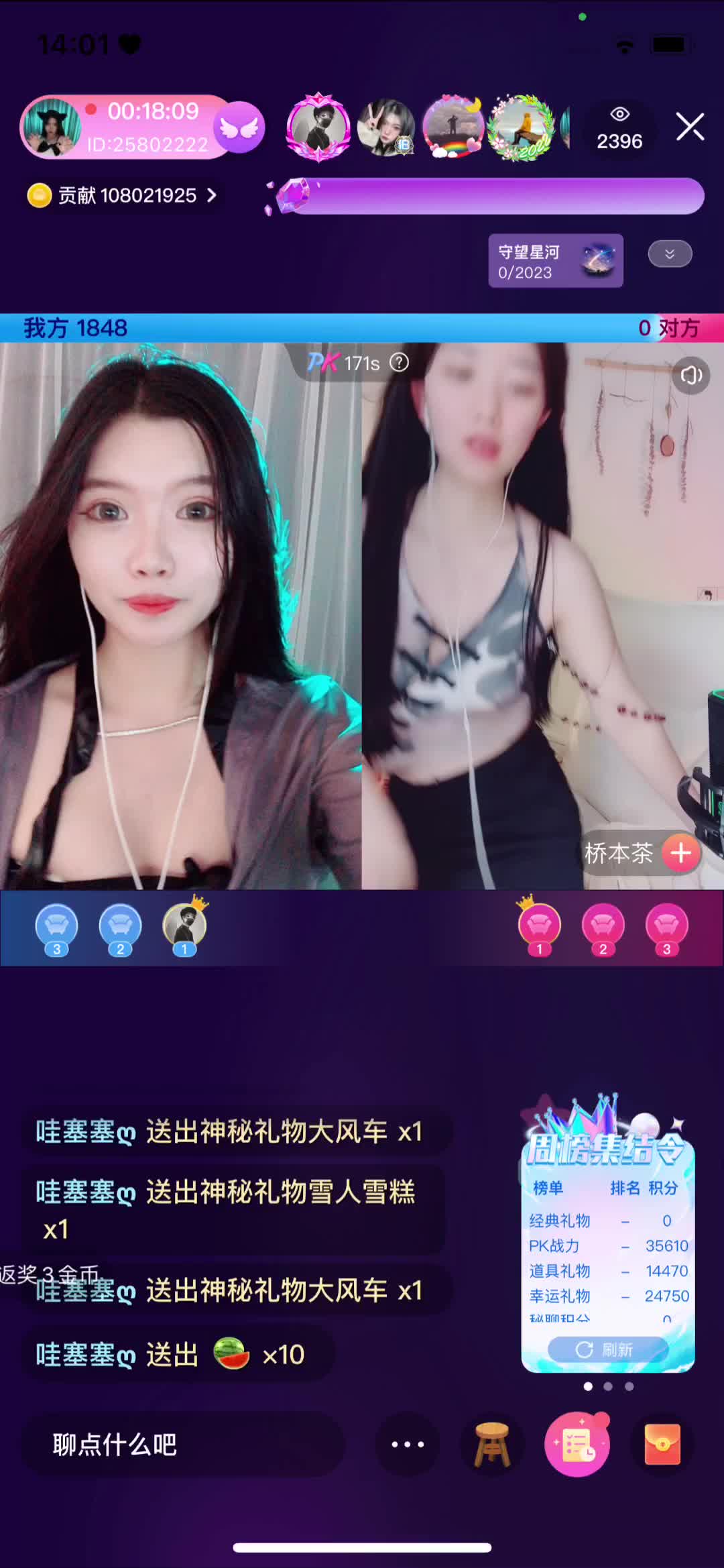The height and width of the screenshot is (1568, 724).
Task: Tap the wooden stool icon
Action: click(x=493, y=1444)
